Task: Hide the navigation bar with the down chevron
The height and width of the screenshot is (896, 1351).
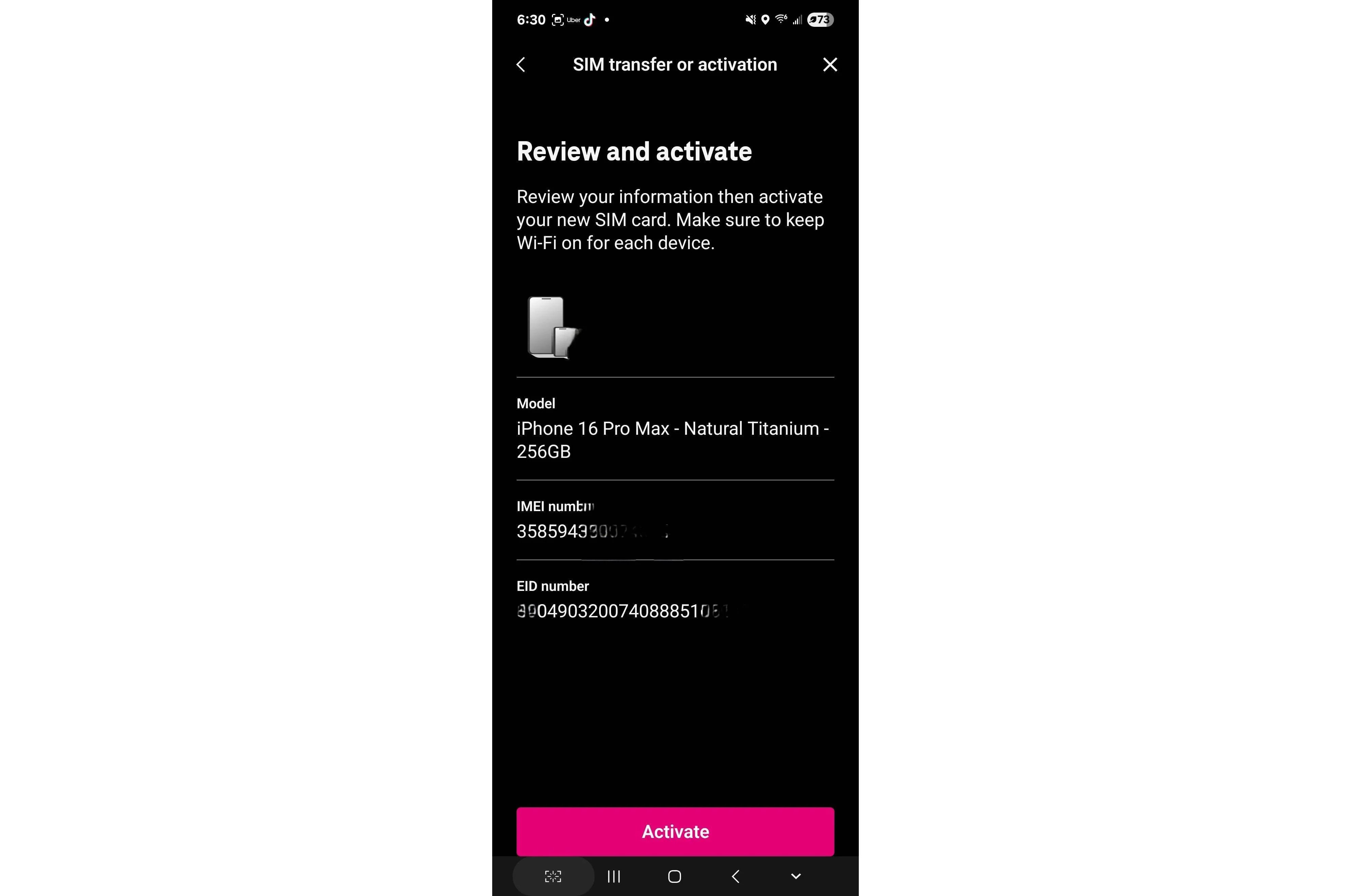Action: (796, 876)
